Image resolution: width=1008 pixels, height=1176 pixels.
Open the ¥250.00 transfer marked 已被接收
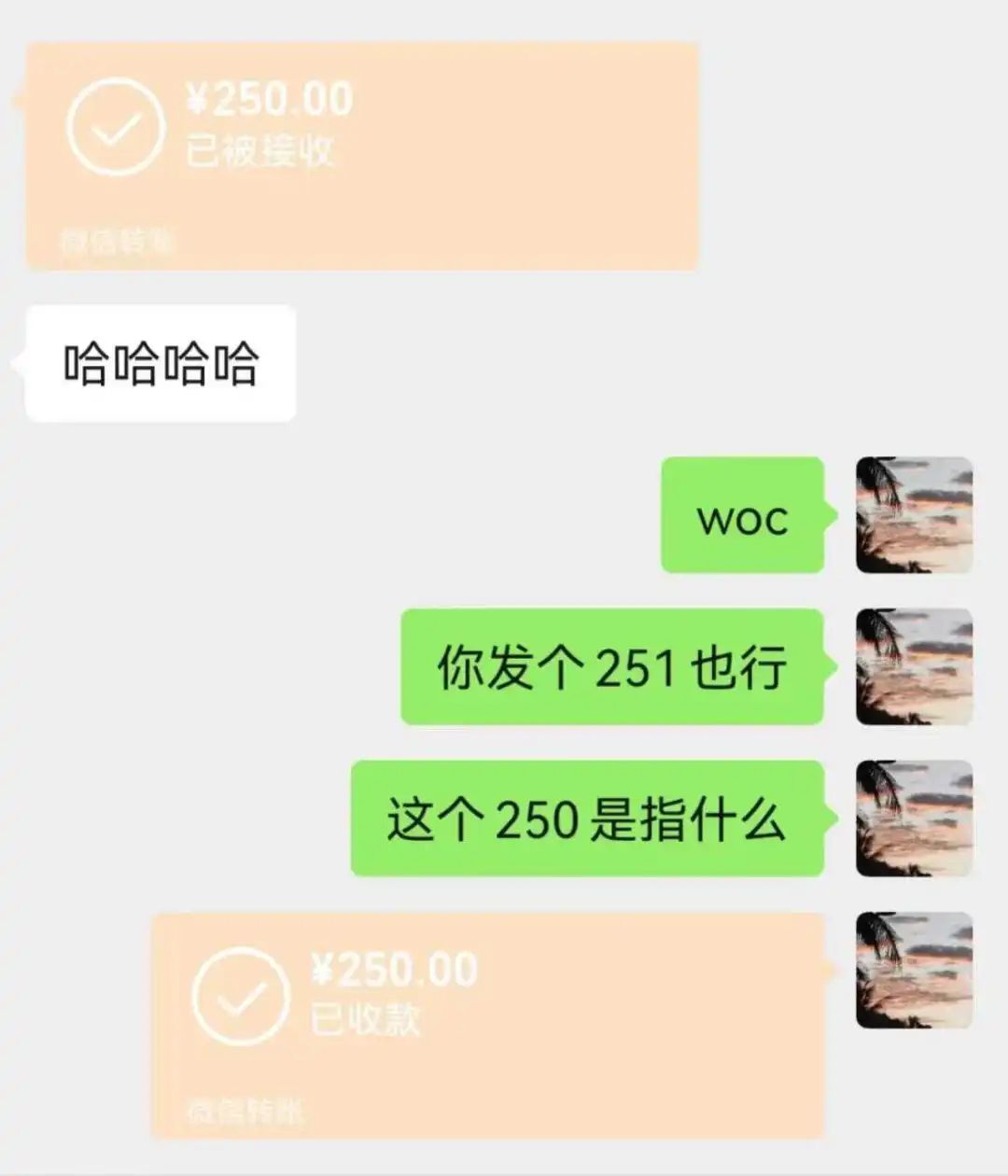point(362,157)
